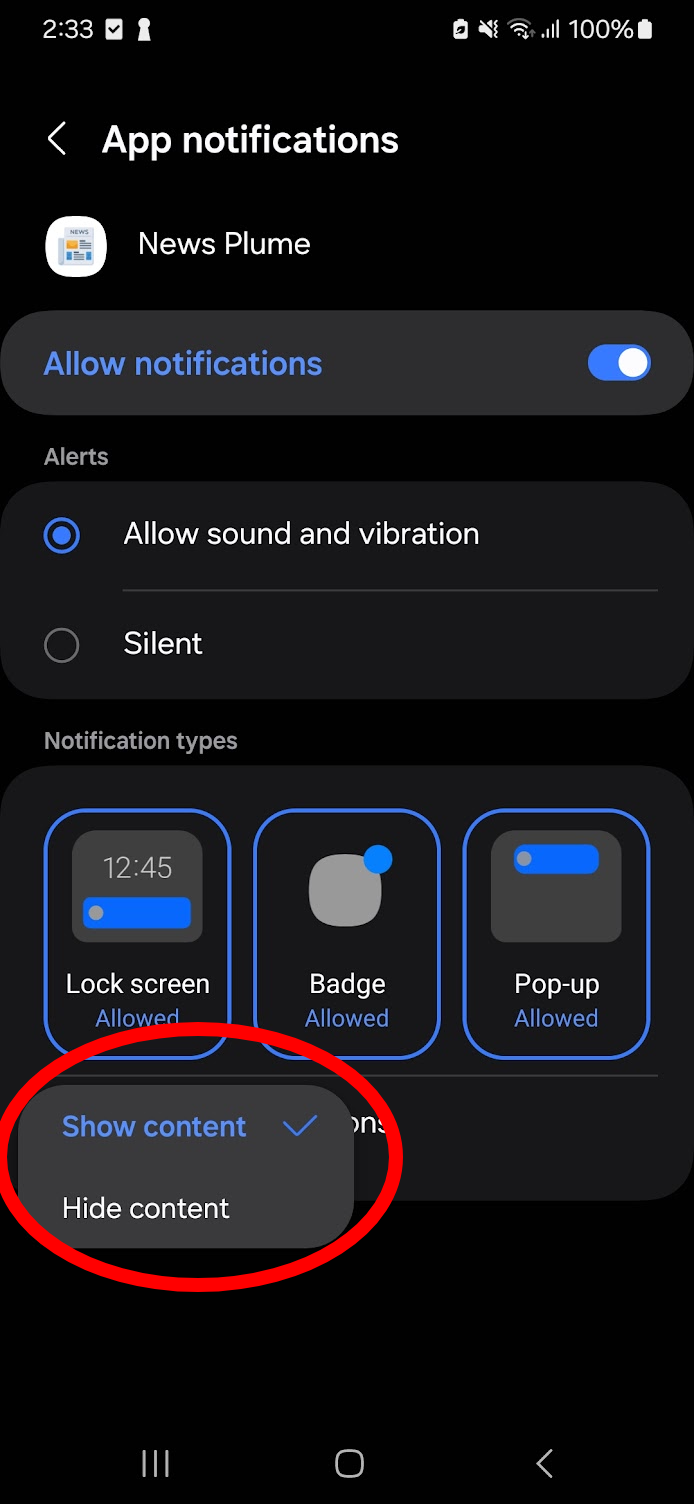
Task: Go back from App notifications
Action: coord(57,139)
